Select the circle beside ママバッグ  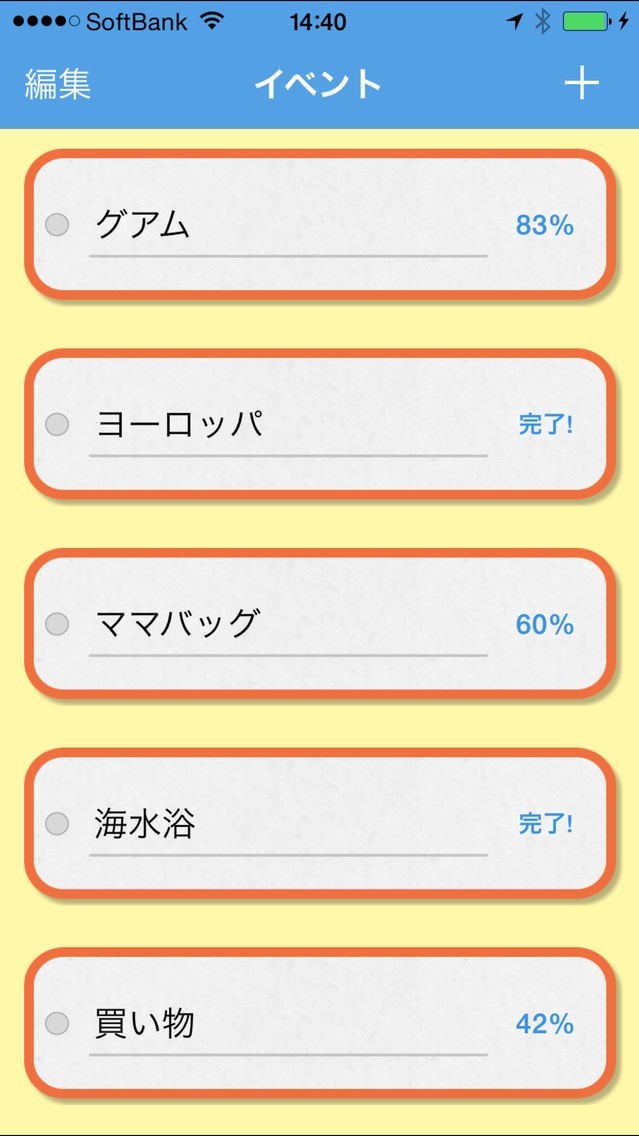(57, 624)
